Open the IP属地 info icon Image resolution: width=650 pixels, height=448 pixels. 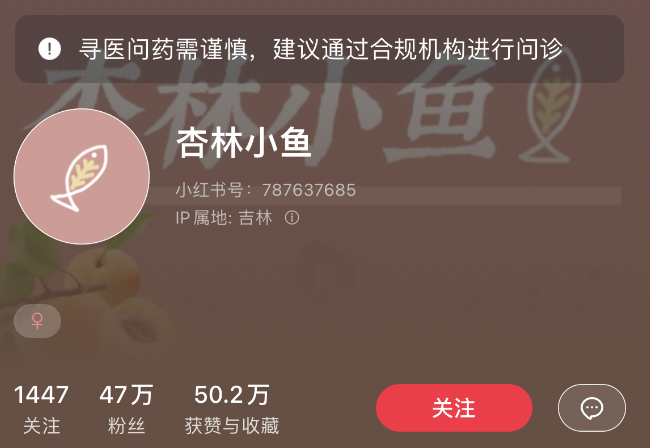292,217
